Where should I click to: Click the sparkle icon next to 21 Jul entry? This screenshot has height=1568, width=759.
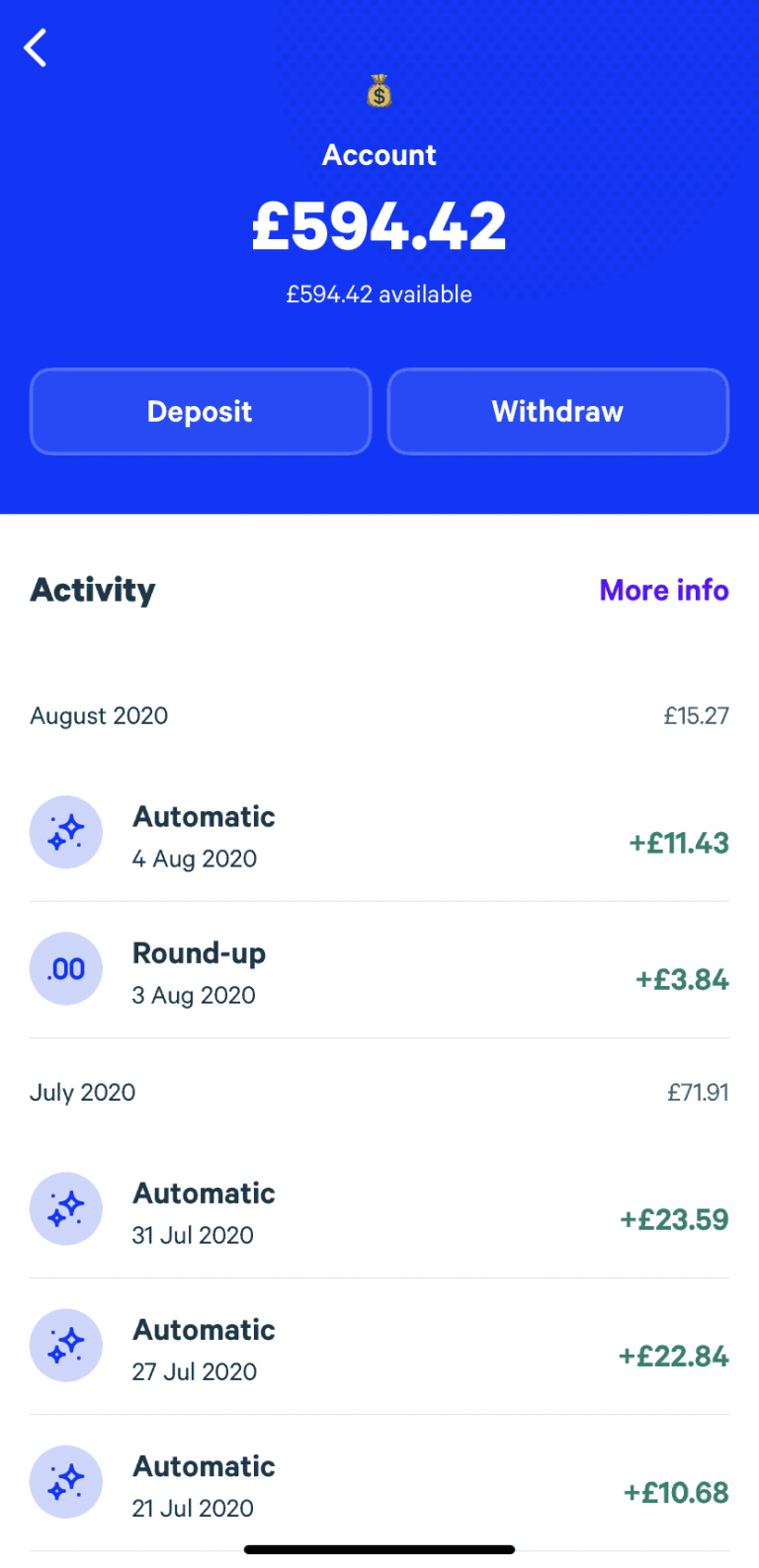pyautogui.click(x=66, y=1481)
